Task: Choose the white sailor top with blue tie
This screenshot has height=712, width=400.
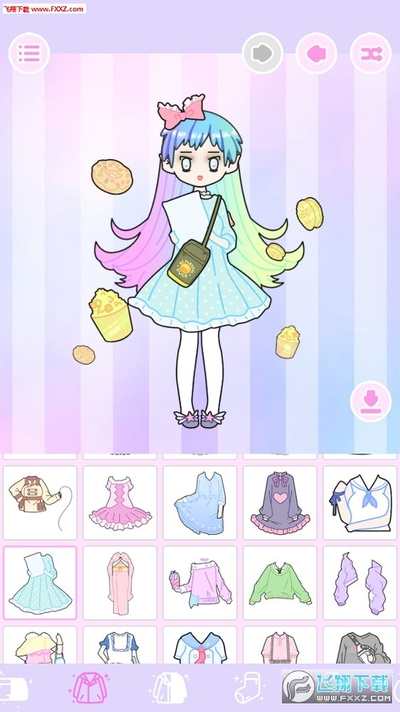Action: coord(360,502)
